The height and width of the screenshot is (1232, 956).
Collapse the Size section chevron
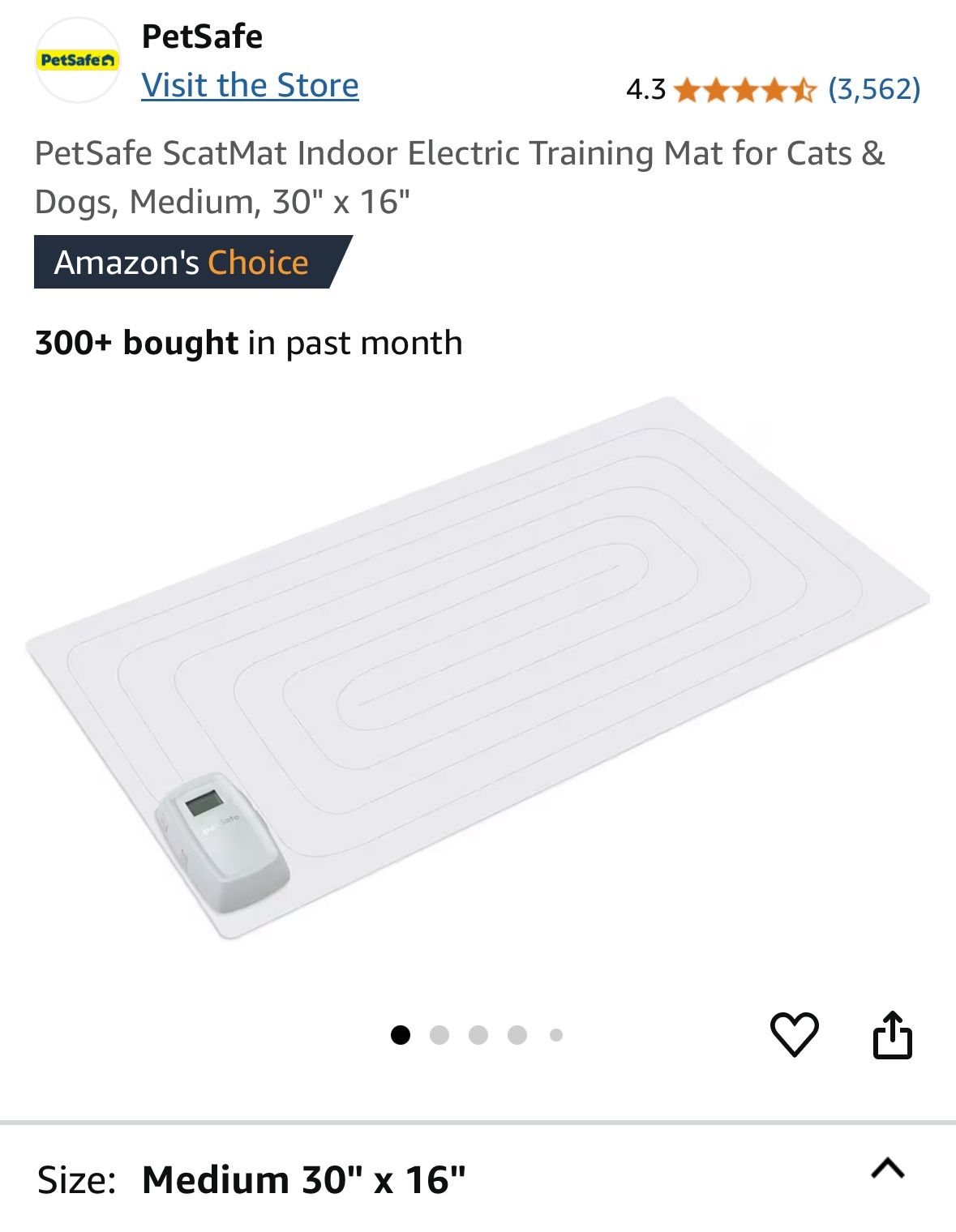pos(887,1168)
